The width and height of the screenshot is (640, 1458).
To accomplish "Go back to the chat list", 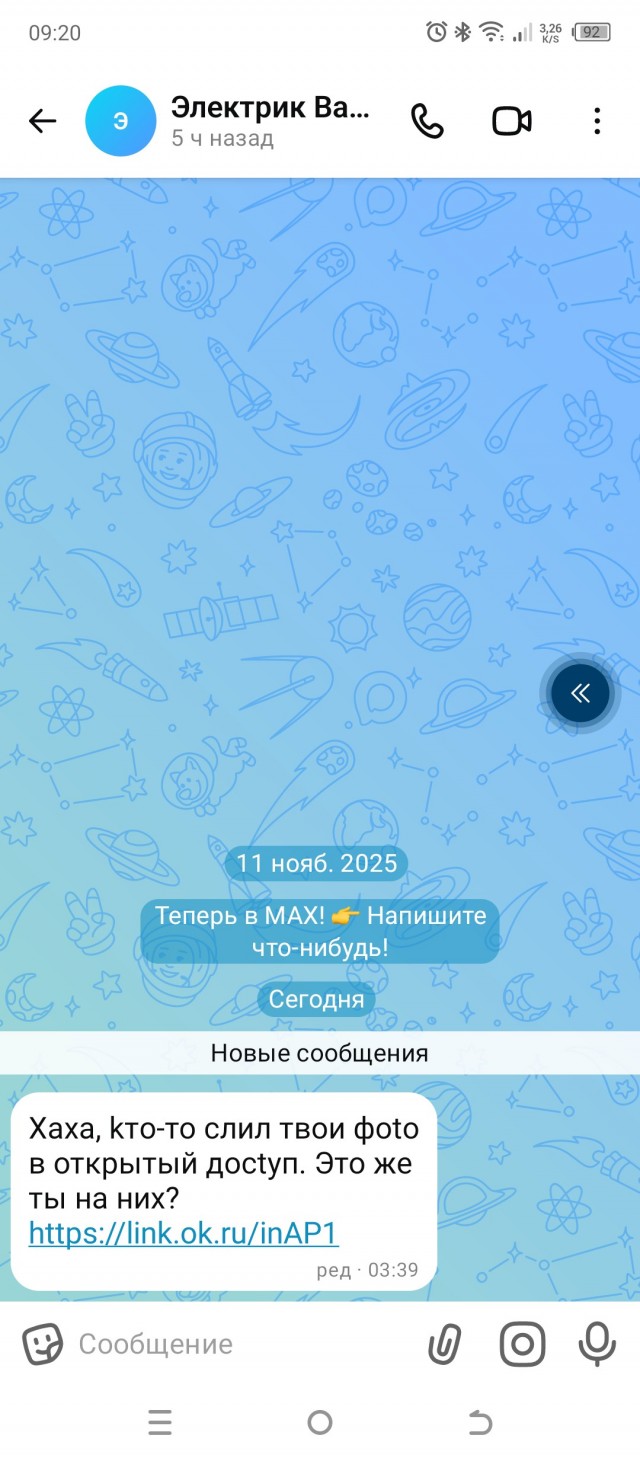I will [43, 121].
